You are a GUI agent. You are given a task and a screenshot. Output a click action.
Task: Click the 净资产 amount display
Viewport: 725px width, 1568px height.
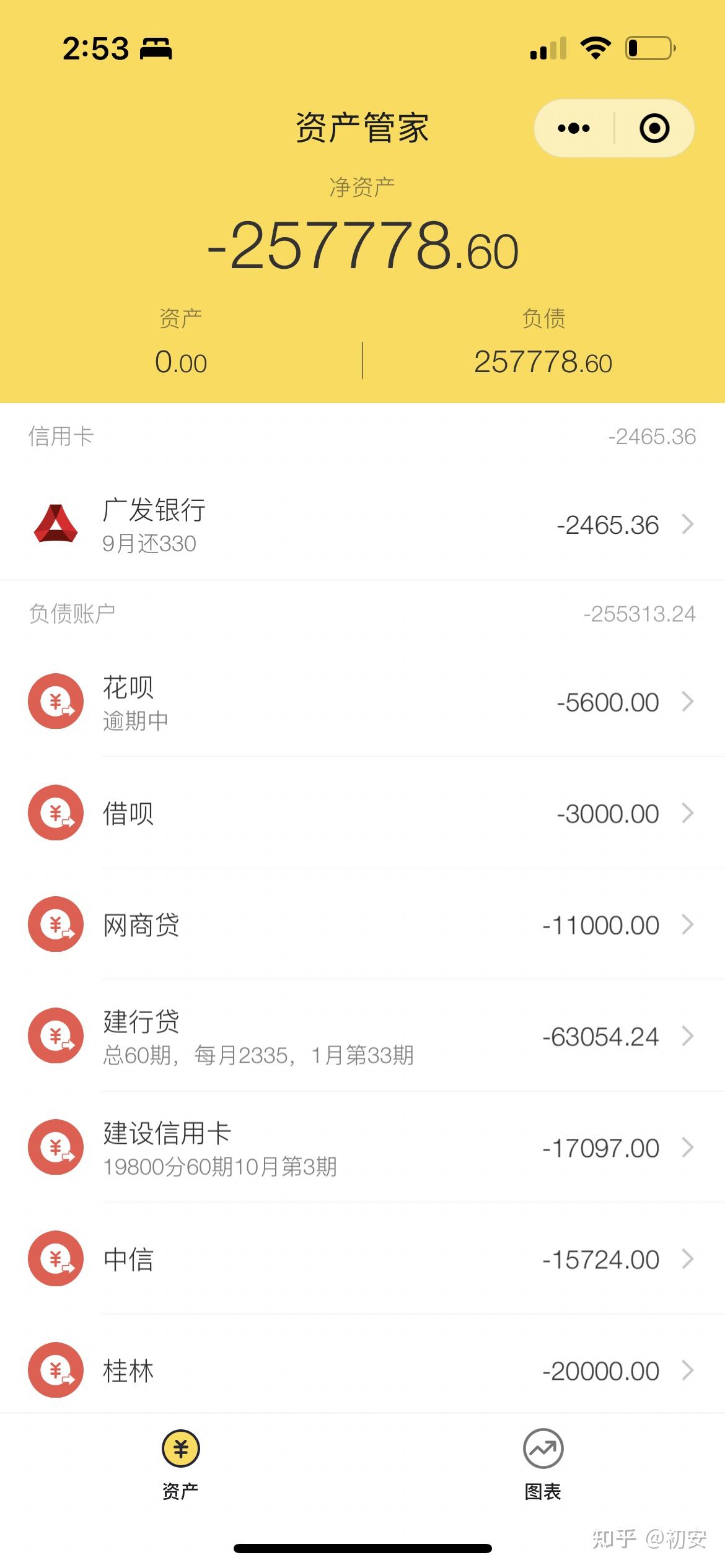point(362,248)
